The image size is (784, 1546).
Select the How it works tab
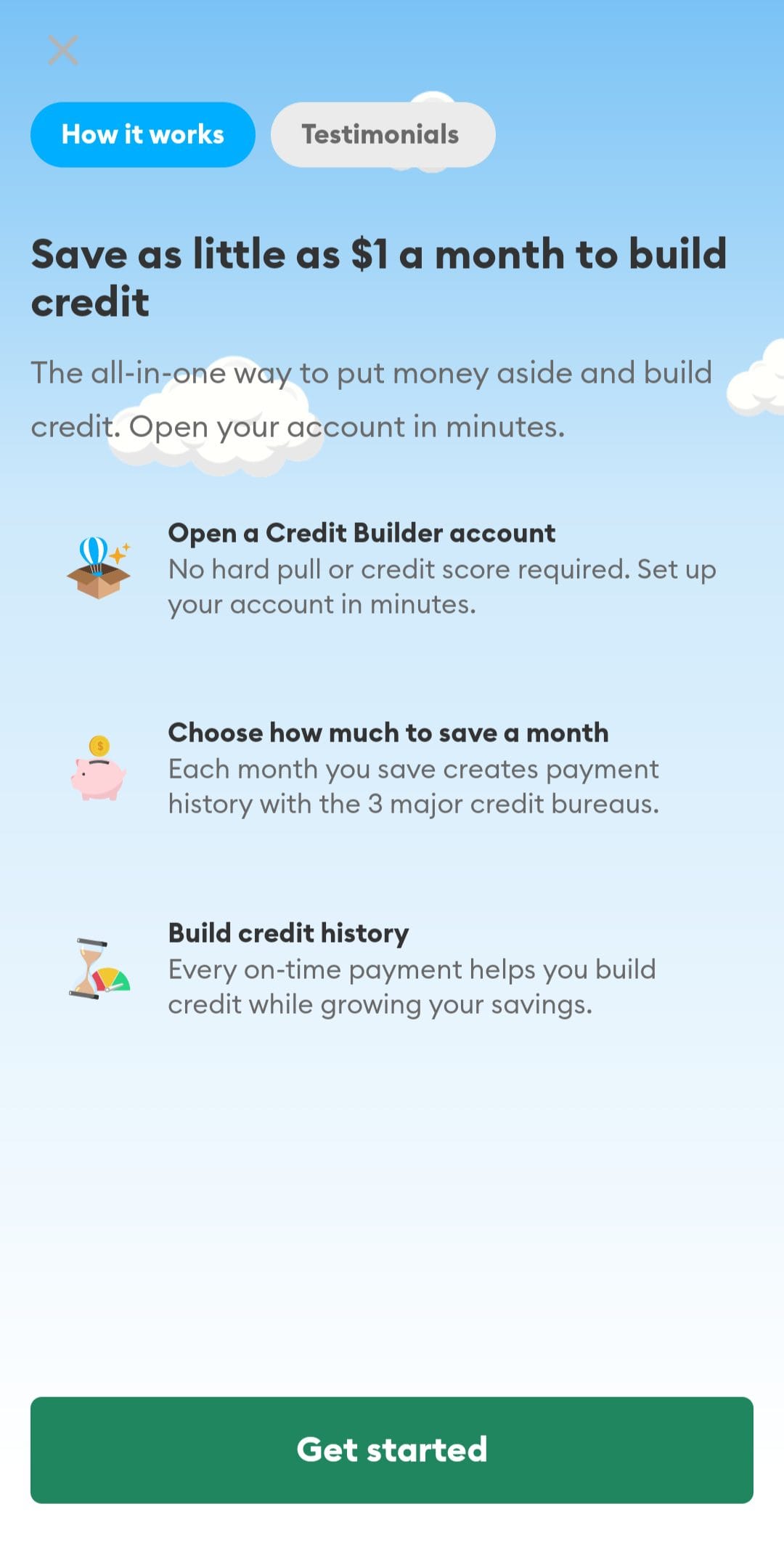tap(143, 134)
